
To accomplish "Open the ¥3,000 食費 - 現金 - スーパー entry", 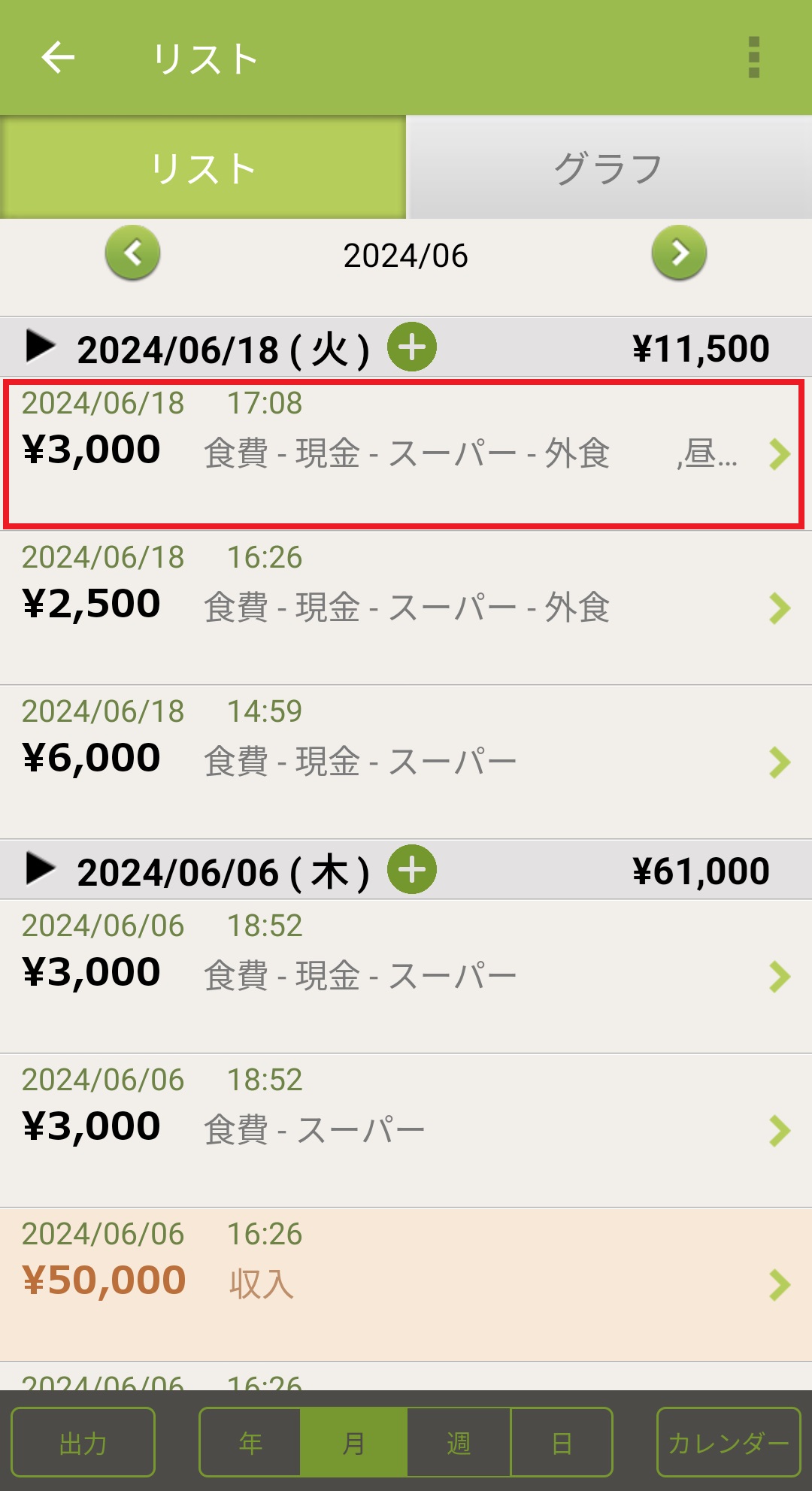I will (404, 976).
